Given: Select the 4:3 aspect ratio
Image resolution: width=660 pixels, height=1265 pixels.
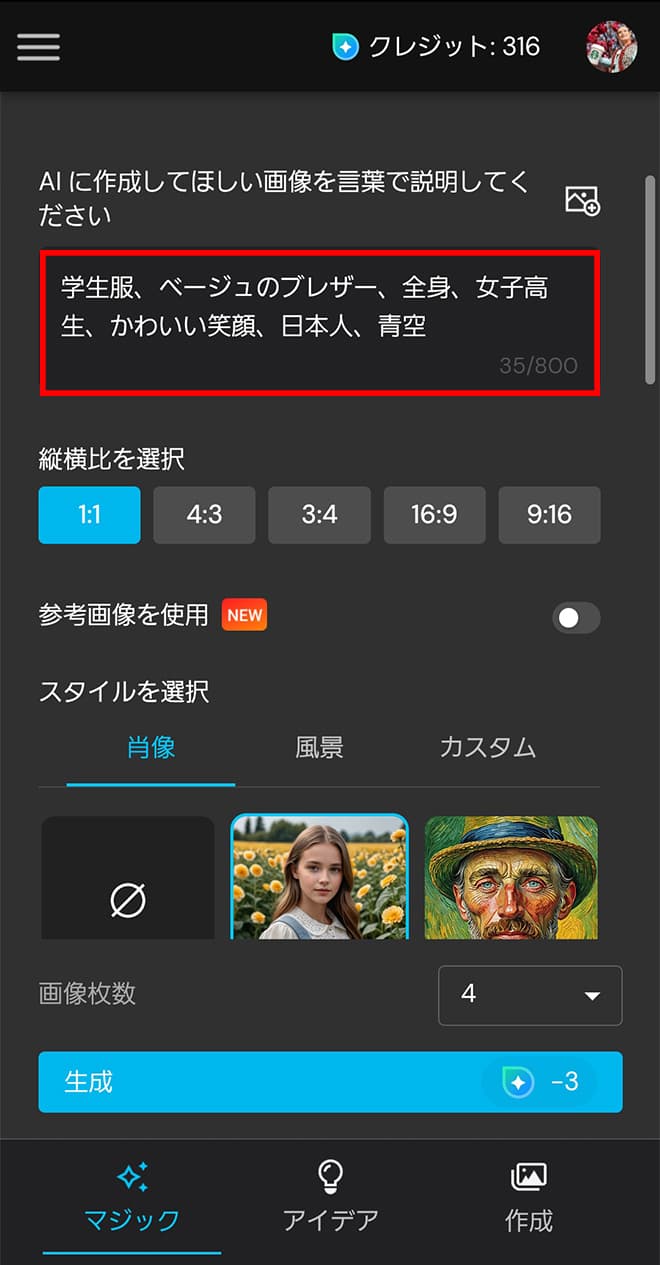Looking at the screenshot, I should click(x=204, y=515).
